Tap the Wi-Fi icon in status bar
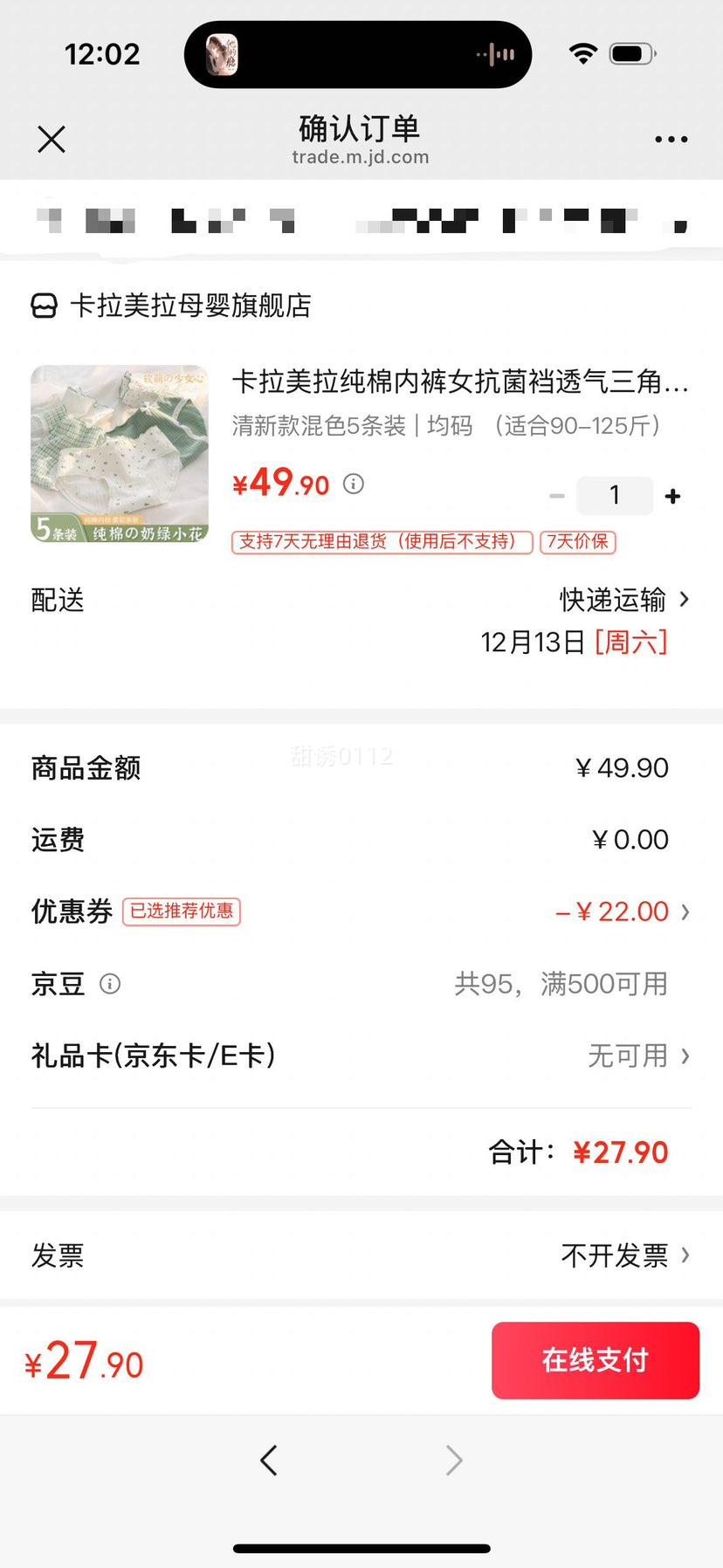723x1568 pixels. tap(582, 53)
